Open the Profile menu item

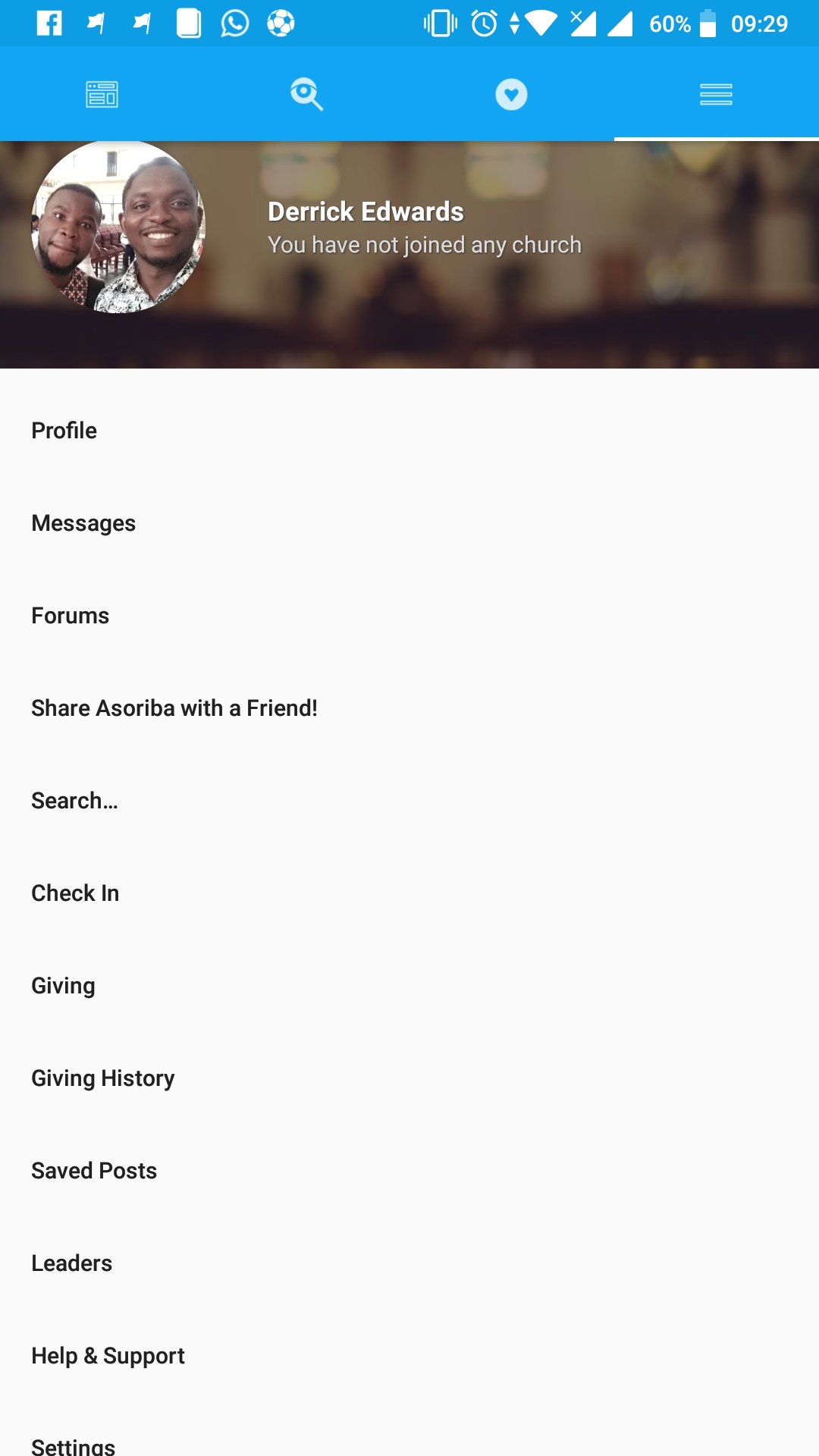[x=409, y=431]
